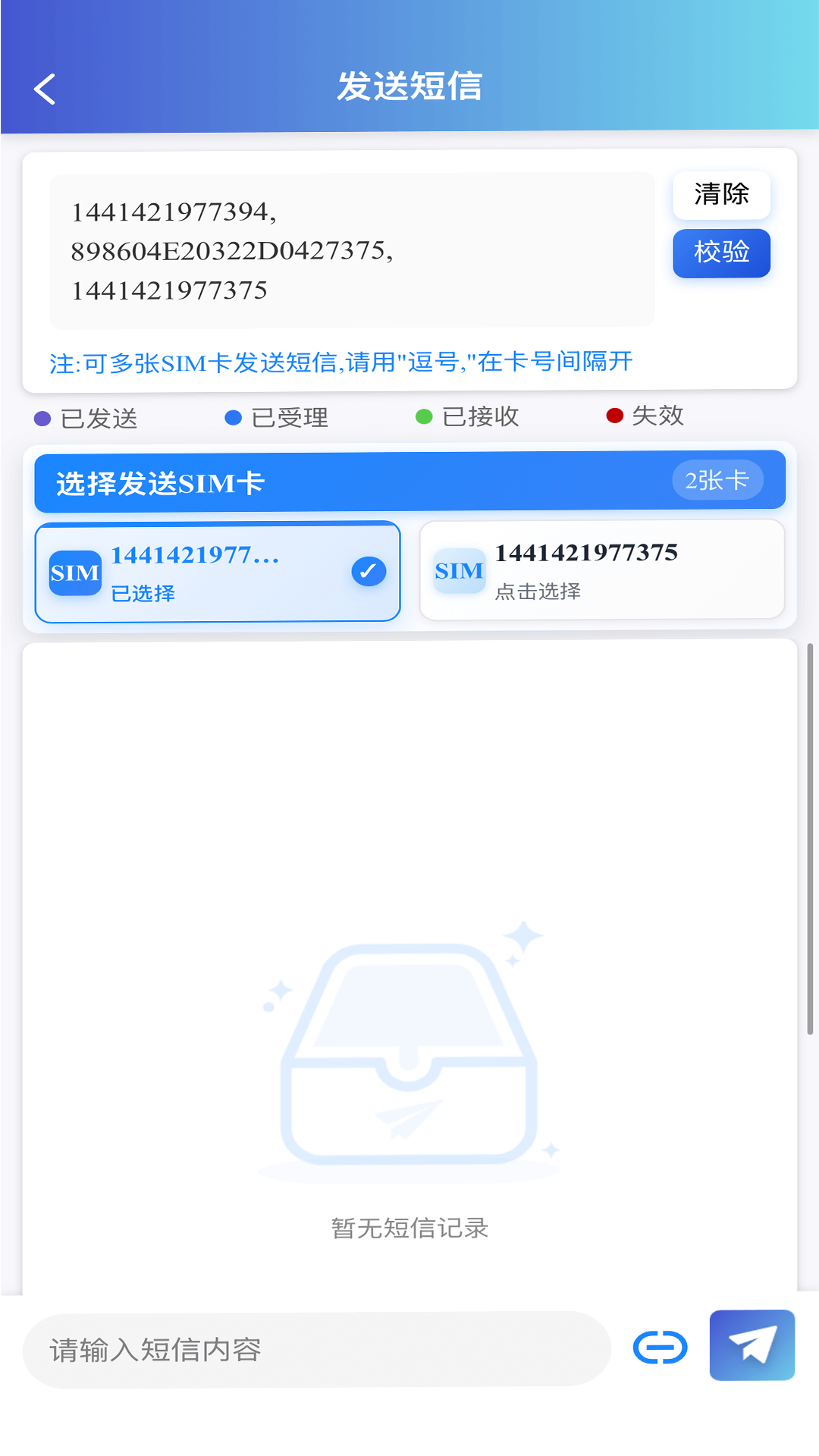Click the 清除 button to clear numbers
The height and width of the screenshot is (1456, 819).
720,195
